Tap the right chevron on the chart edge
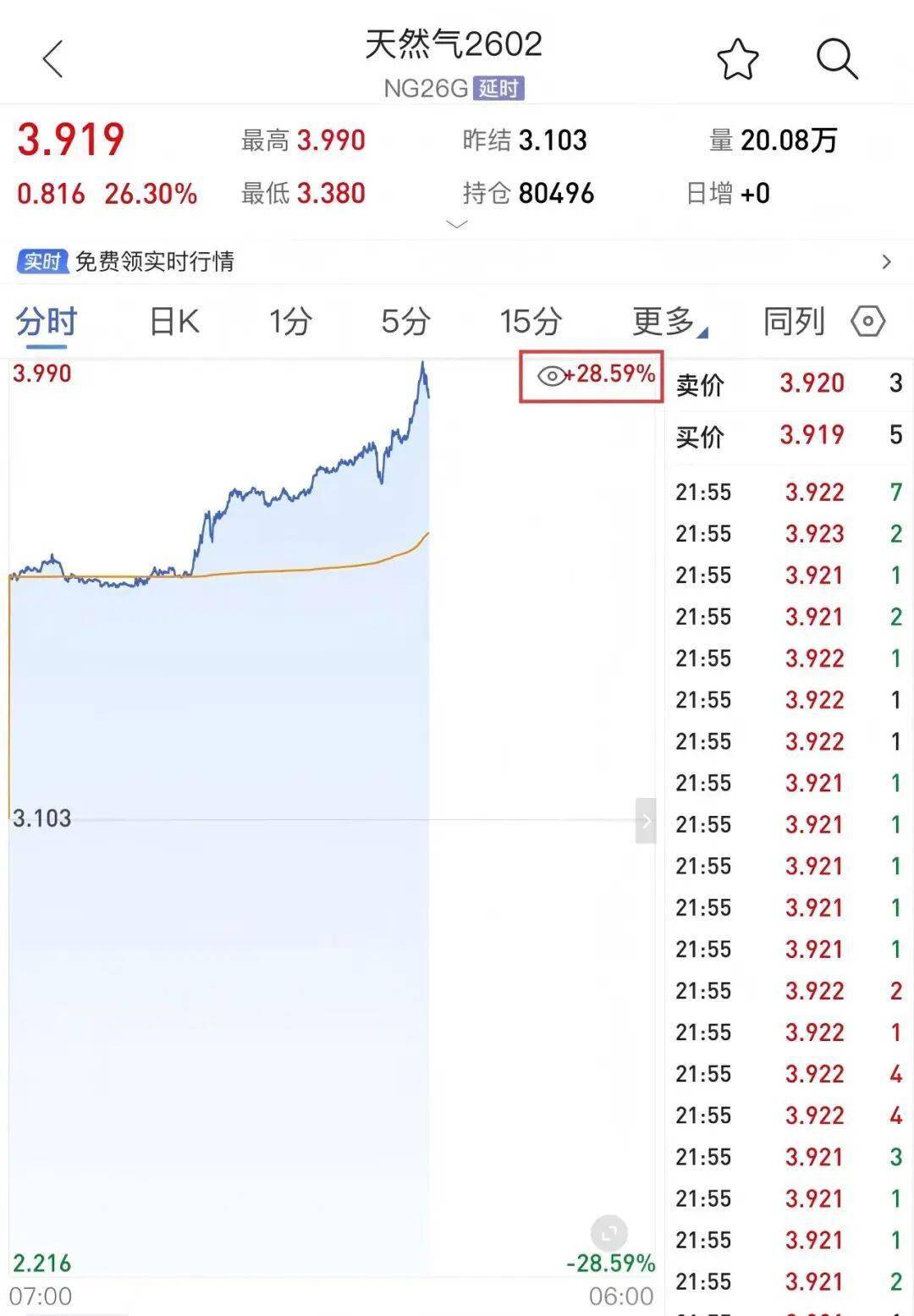Image resolution: width=914 pixels, height=1316 pixels. [646, 820]
